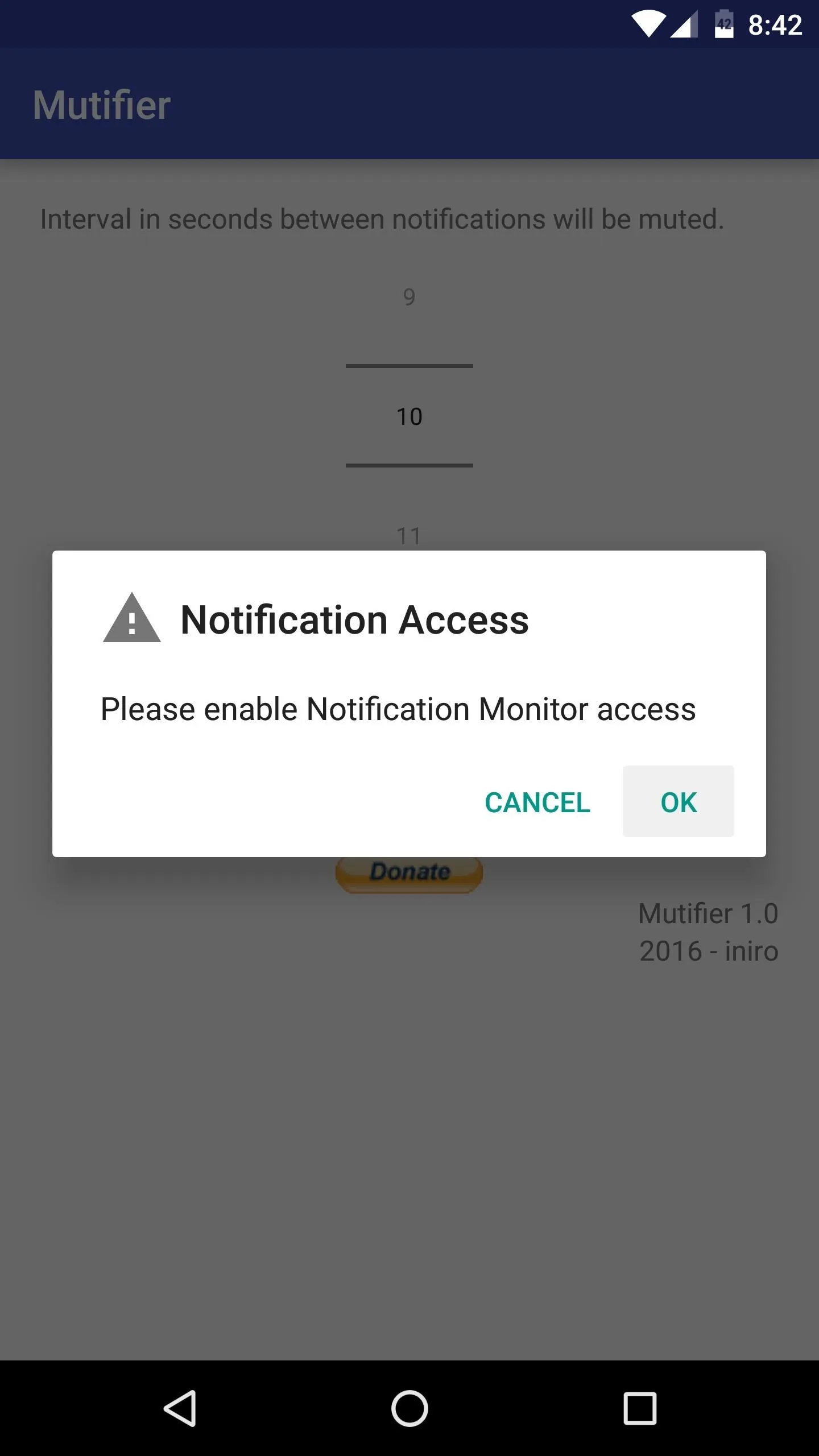Cancel the Notification Access dialog
Screen dimensions: 819x1456
tap(537, 801)
